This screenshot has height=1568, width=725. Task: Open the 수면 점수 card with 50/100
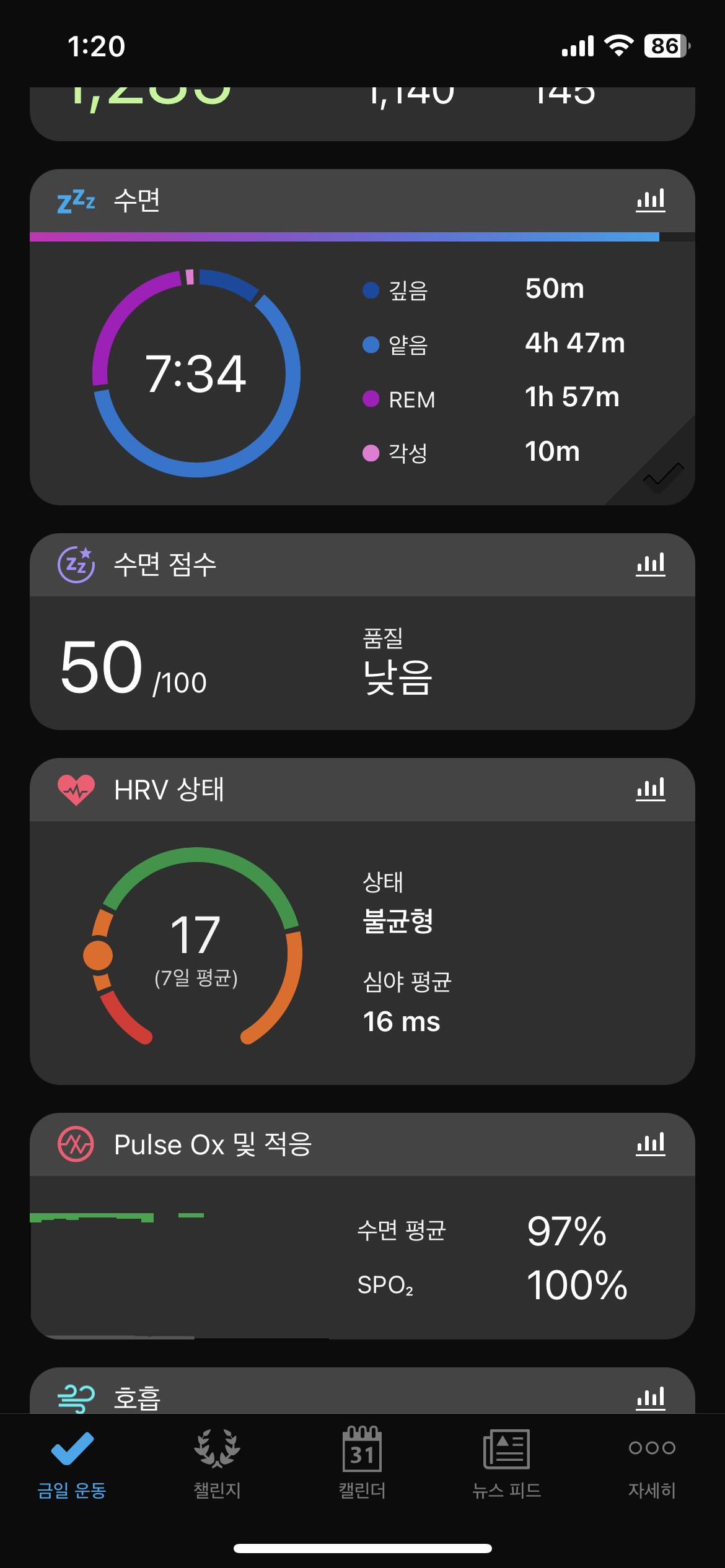(362, 631)
